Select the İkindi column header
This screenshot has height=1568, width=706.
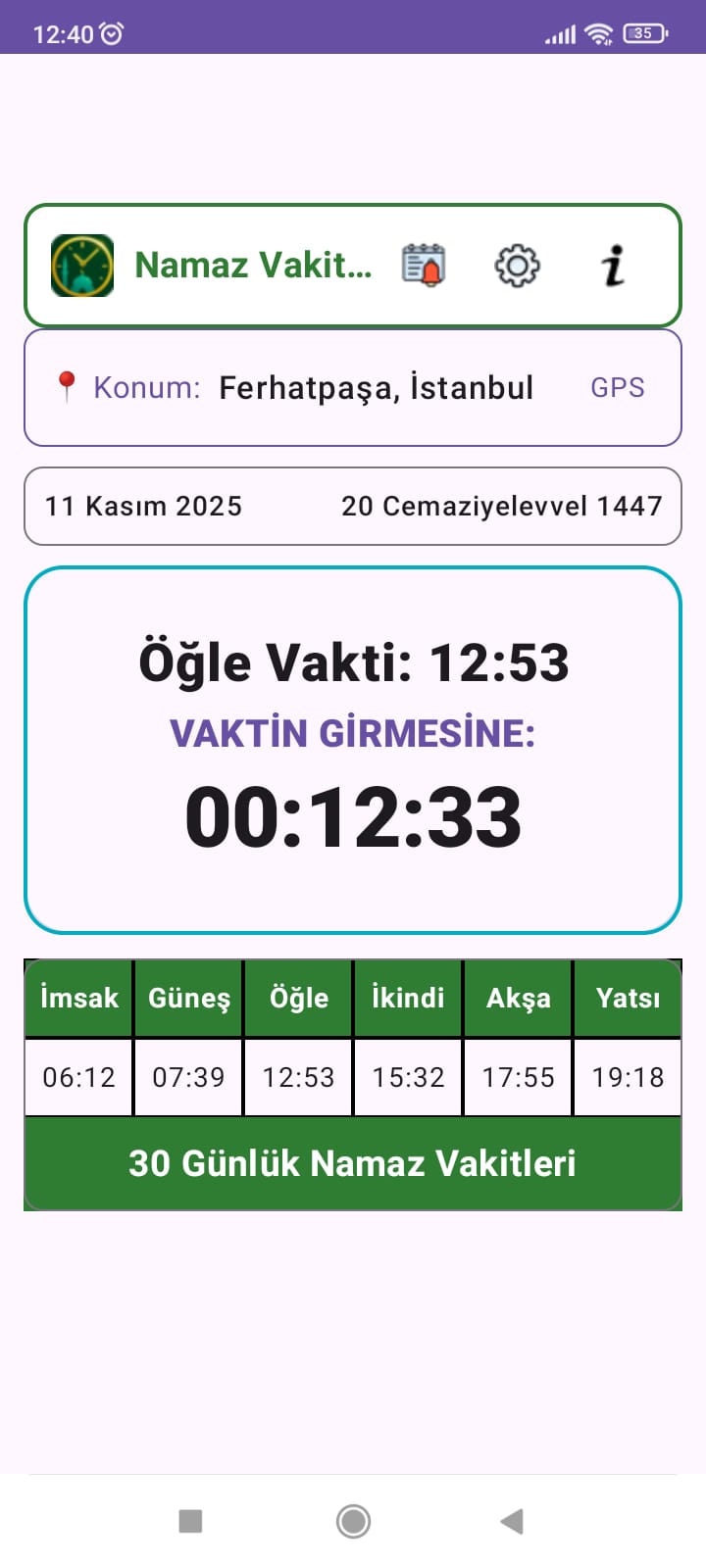point(407,997)
